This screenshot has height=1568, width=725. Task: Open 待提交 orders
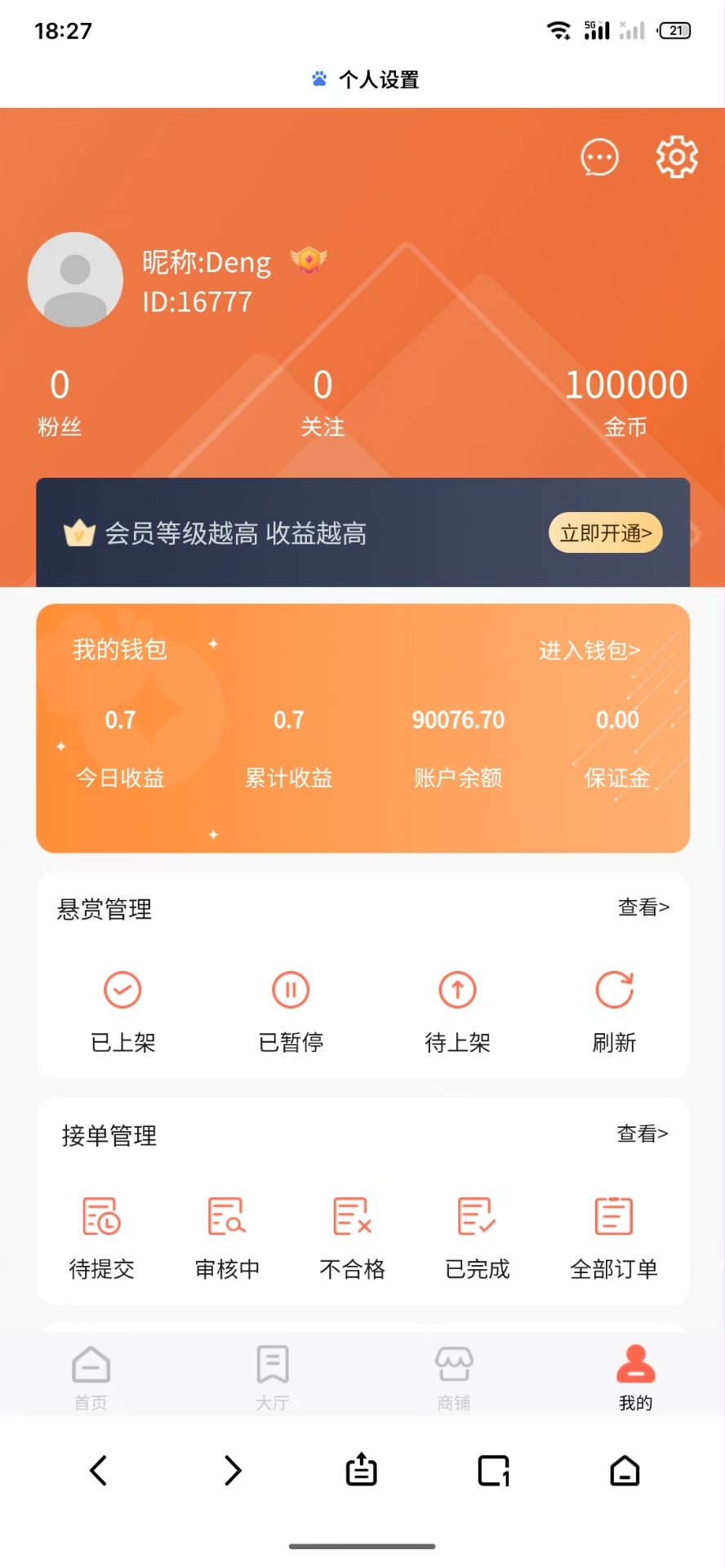(101, 1236)
